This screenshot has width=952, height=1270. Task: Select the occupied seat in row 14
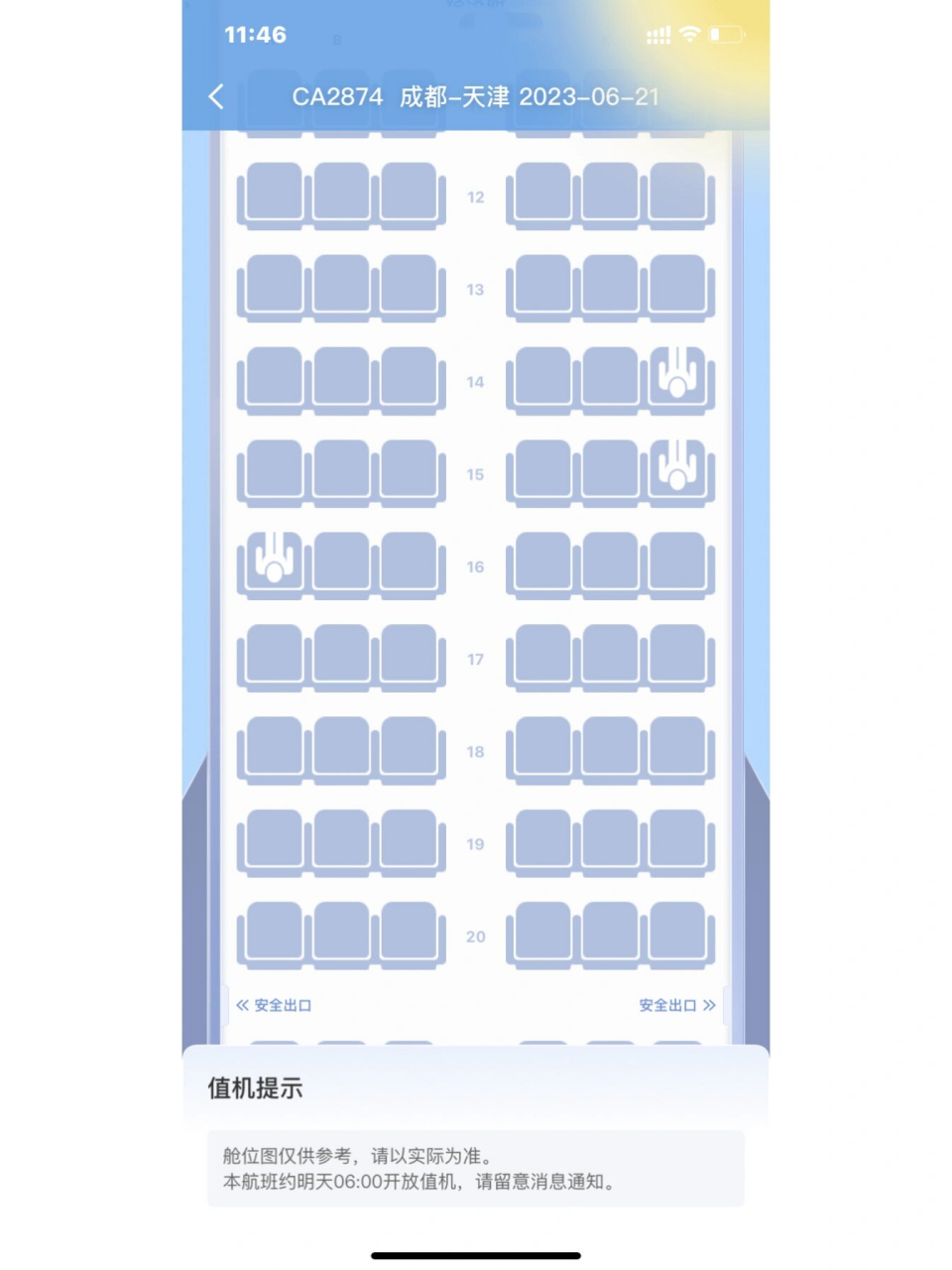click(677, 377)
